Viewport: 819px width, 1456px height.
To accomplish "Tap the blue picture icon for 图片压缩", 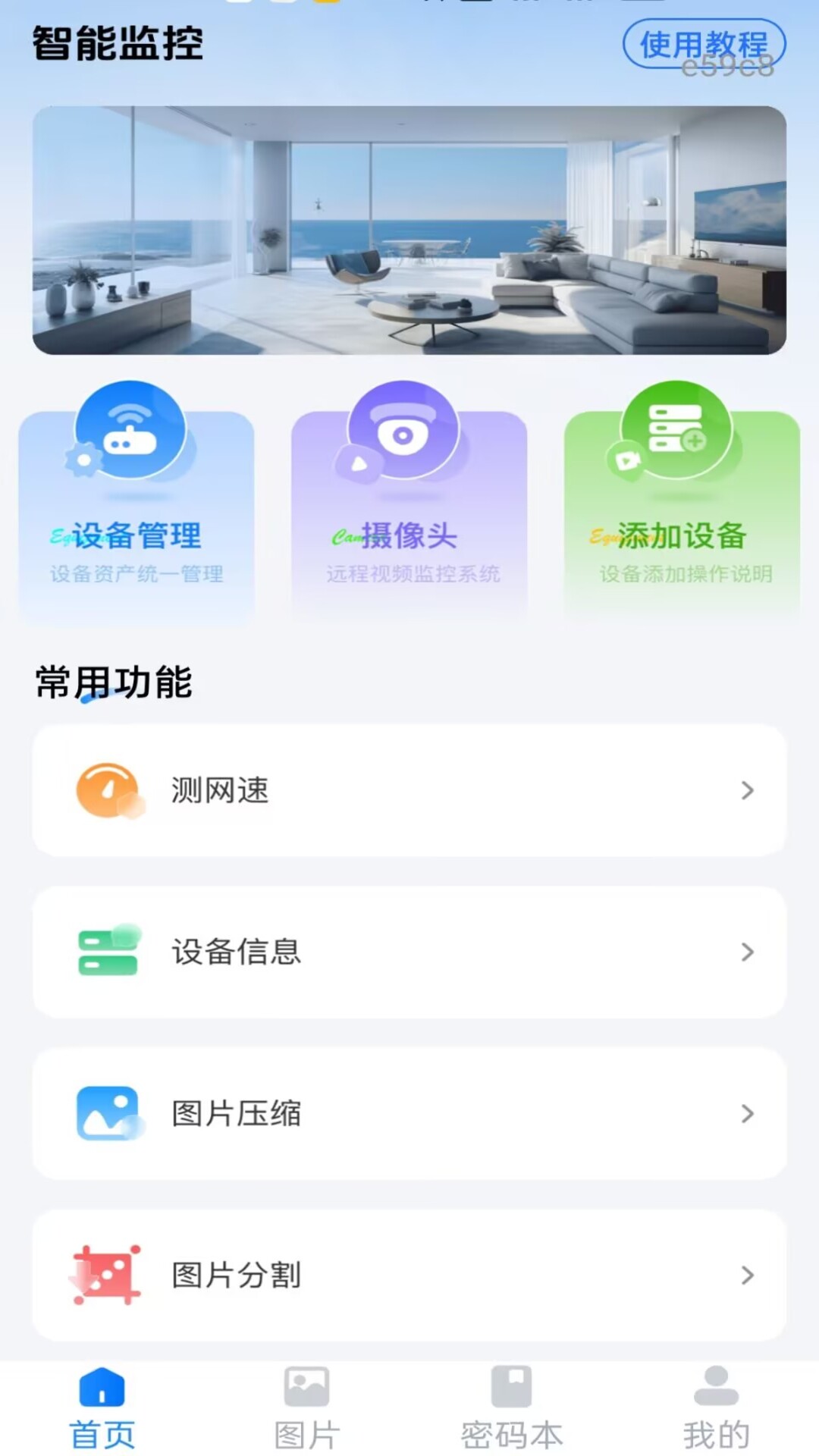I will [107, 1113].
